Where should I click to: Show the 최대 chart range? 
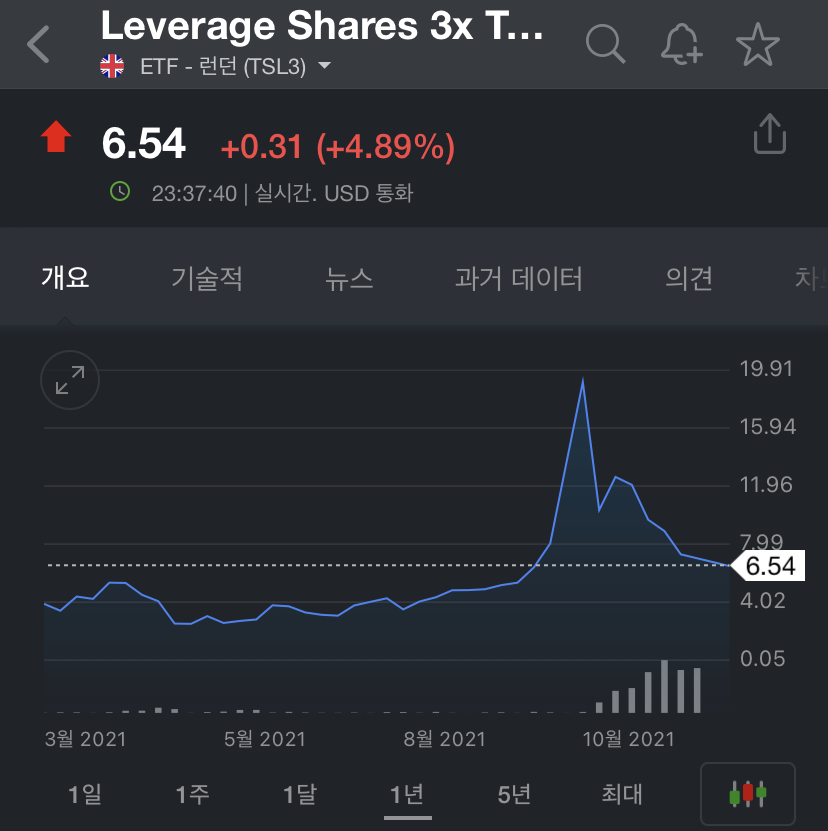coord(621,794)
